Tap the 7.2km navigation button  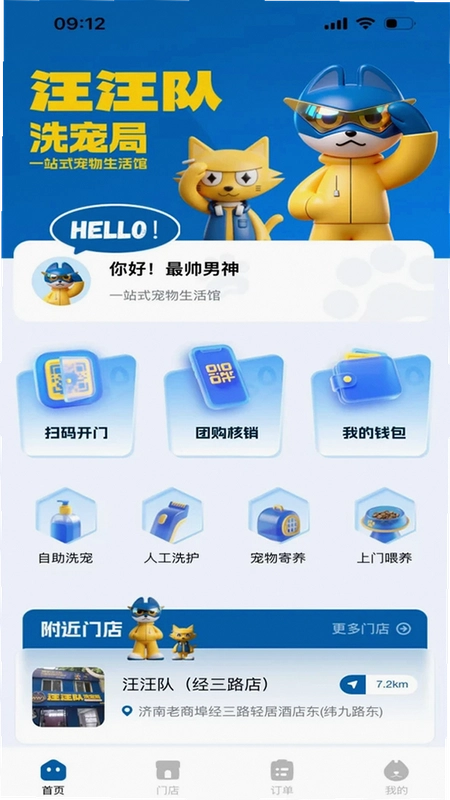[378, 685]
